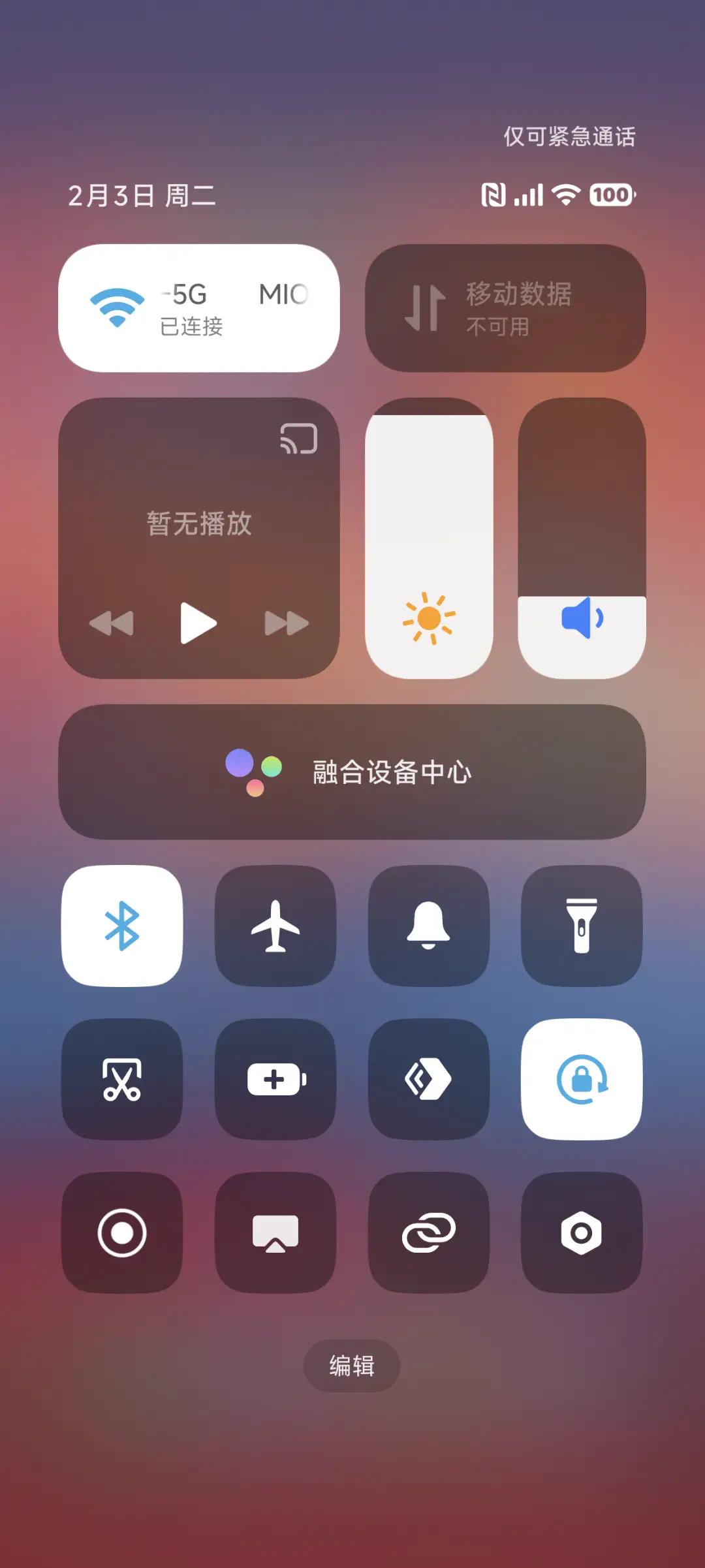The width and height of the screenshot is (705, 1568).
Task: Expand the connected Wi-Fi tile
Action: (x=199, y=307)
